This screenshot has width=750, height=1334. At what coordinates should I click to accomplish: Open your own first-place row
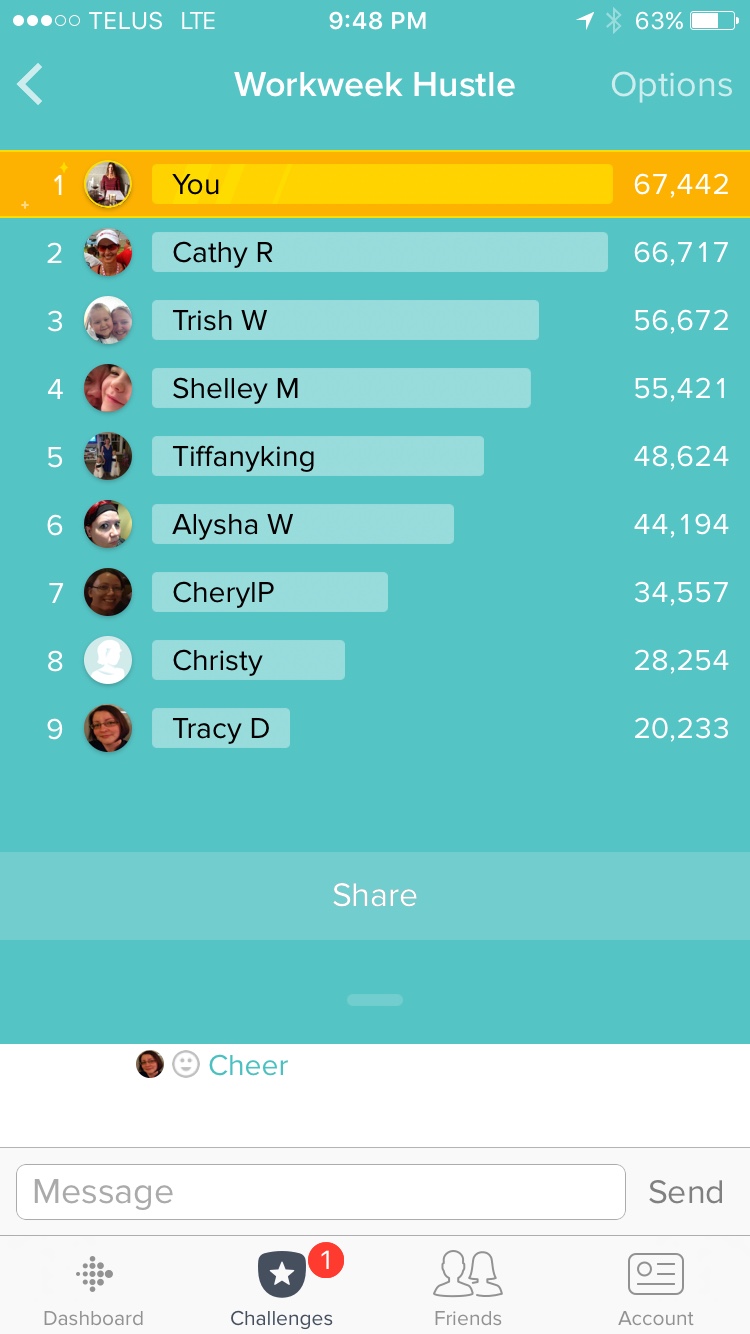coord(380,184)
